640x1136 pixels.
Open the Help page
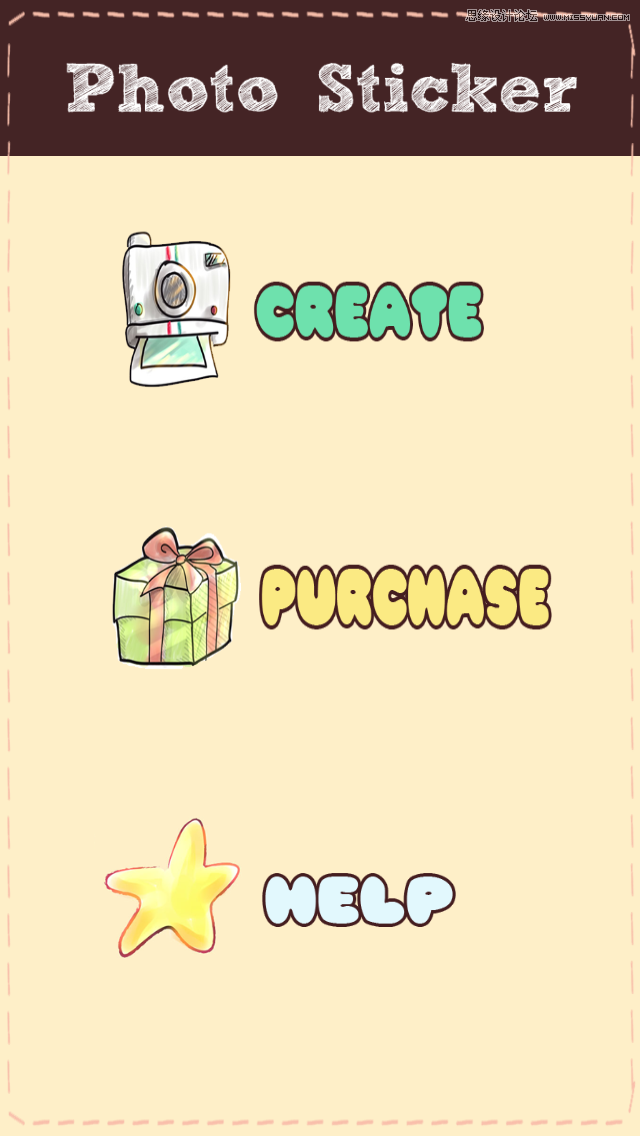click(358, 898)
